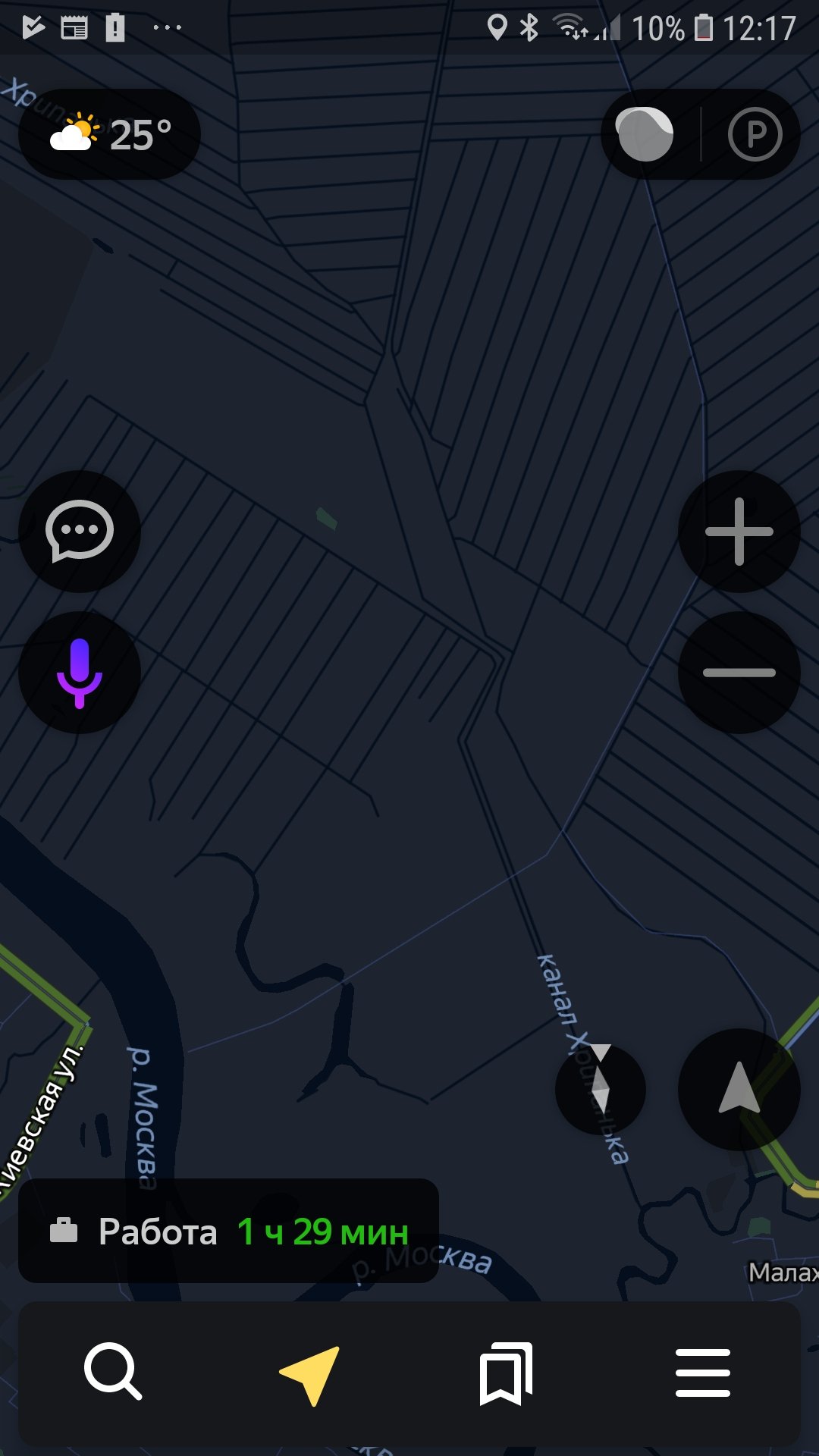Viewport: 819px width, 1456px height.
Task: Zoom in with the plus button
Action: [739, 531]
